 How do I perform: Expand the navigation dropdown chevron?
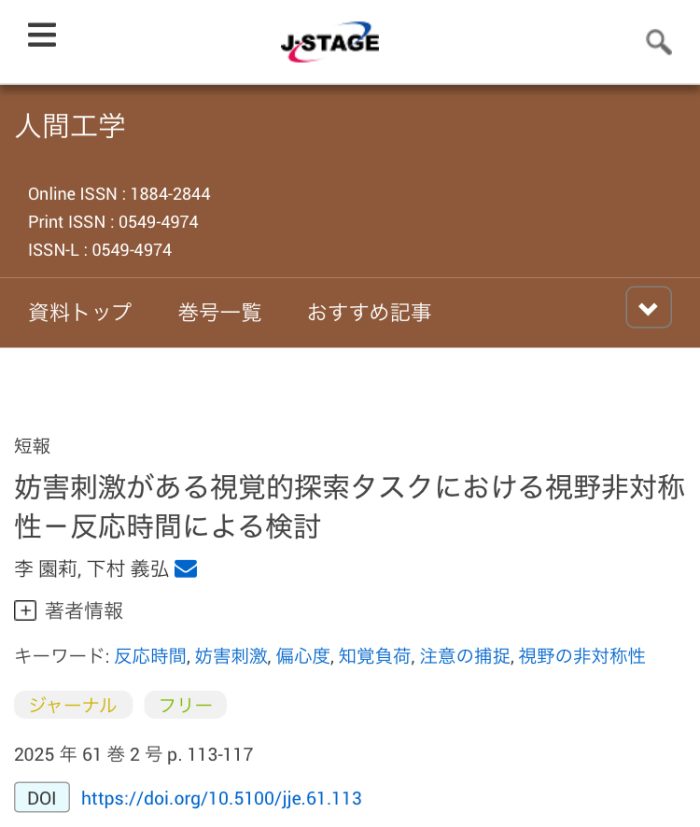pyautogui.click(x=648, y=308)
